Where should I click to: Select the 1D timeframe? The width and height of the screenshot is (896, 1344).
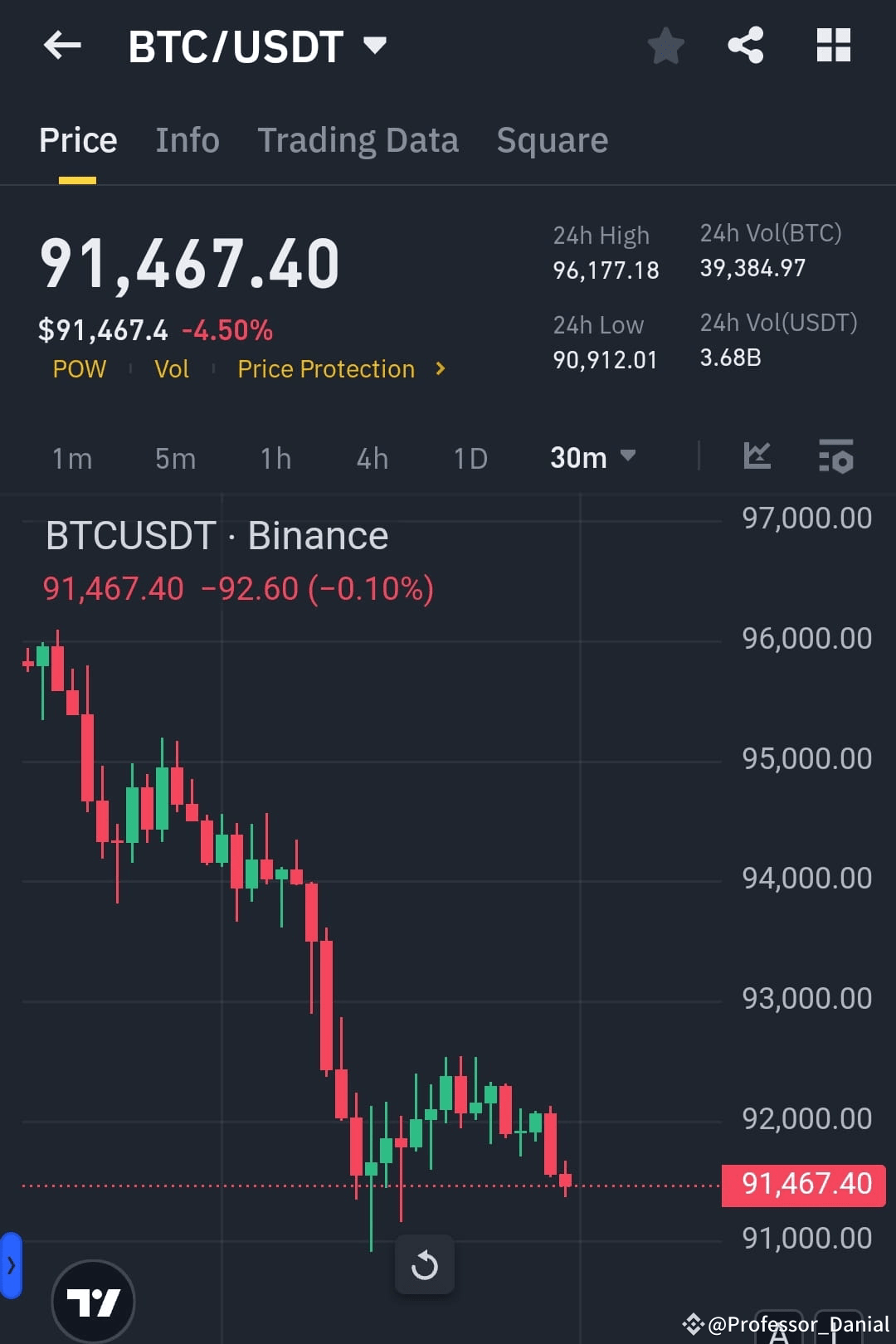coord(469,457)
